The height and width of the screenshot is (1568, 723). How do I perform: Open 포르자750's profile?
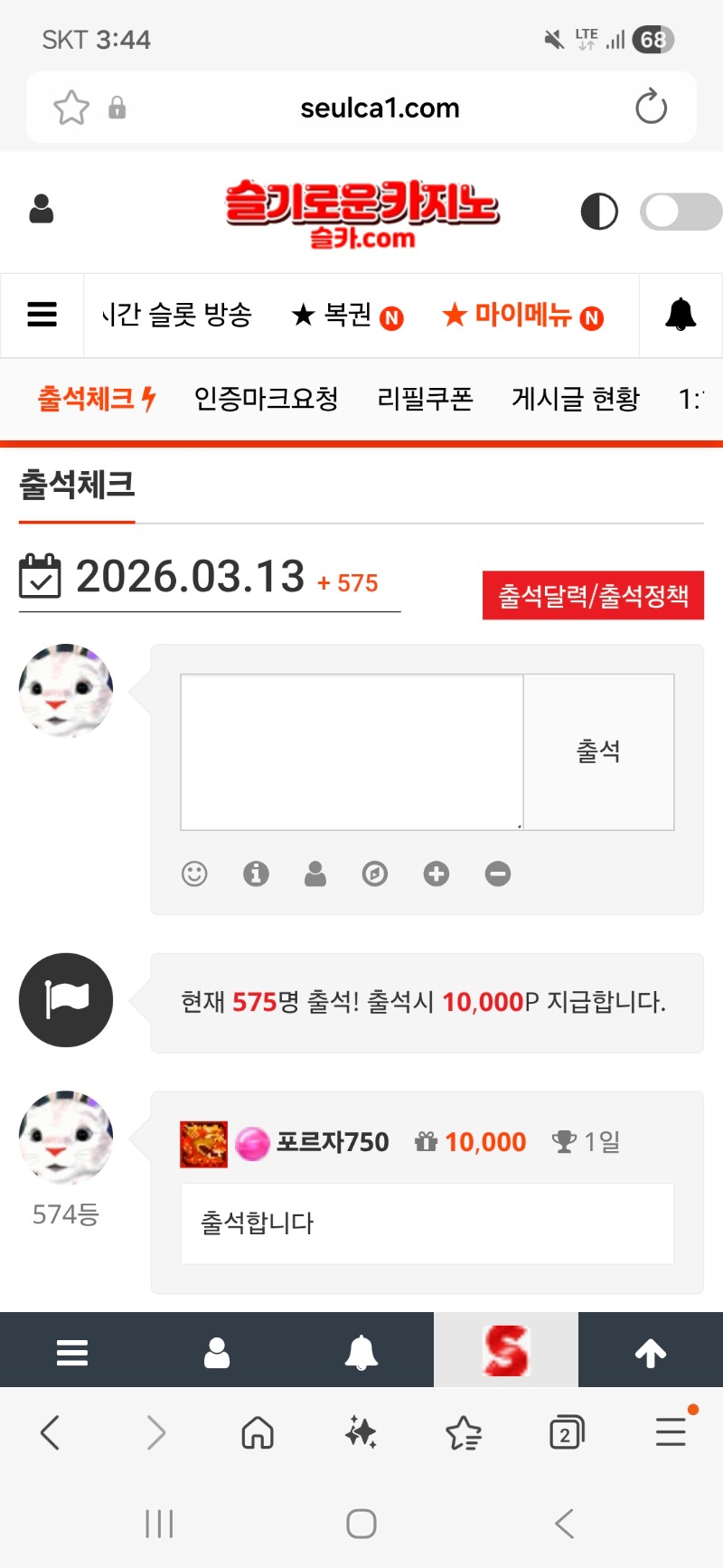coord(333,1143)
